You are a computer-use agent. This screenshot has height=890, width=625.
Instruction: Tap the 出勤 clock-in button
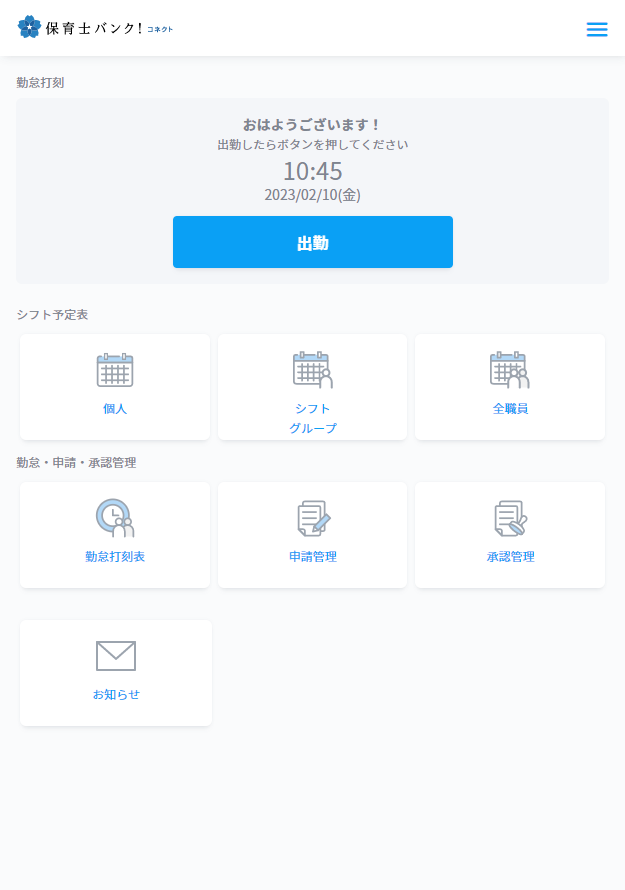[312, 242]
